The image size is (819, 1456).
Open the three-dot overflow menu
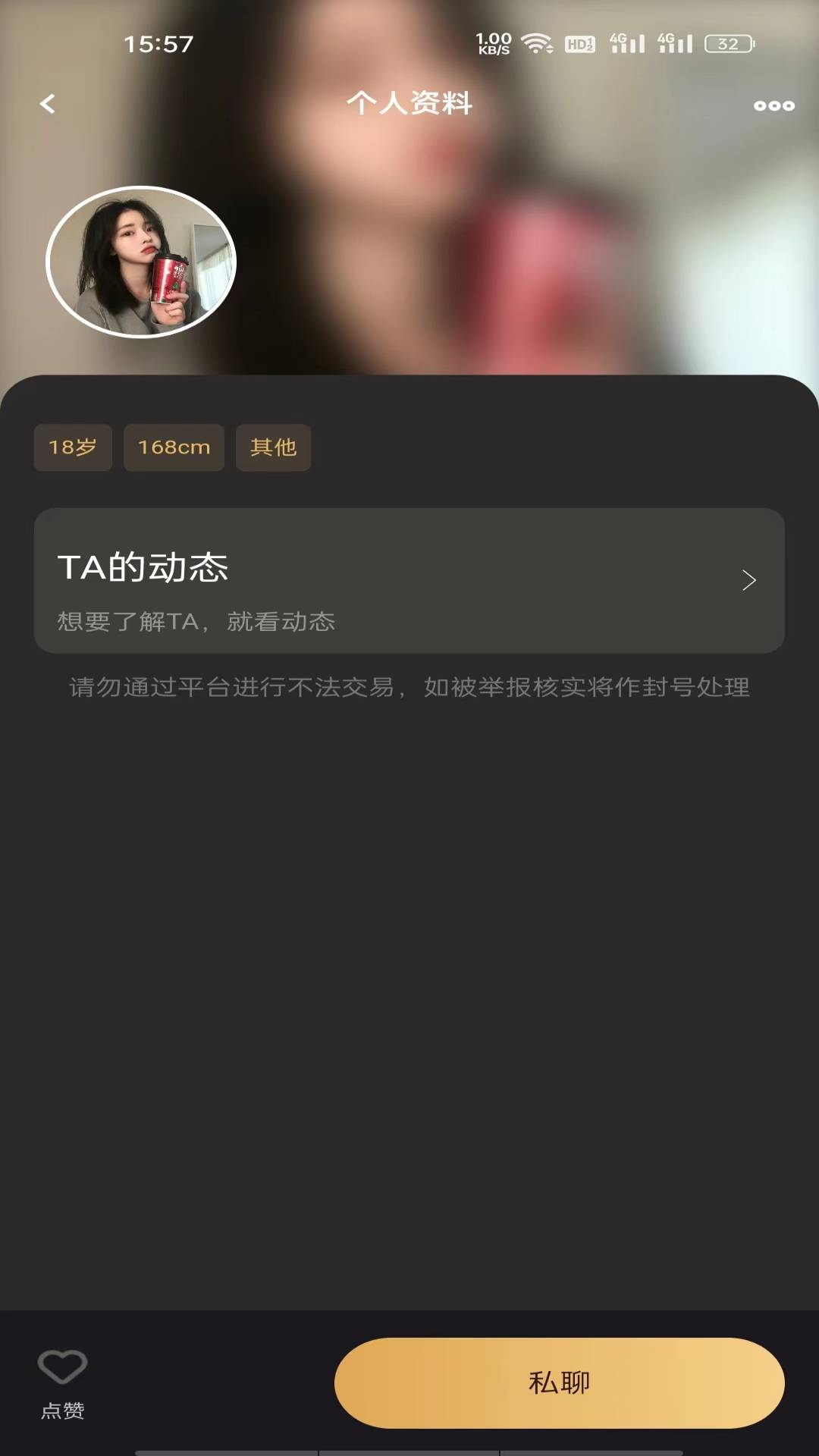773,105
